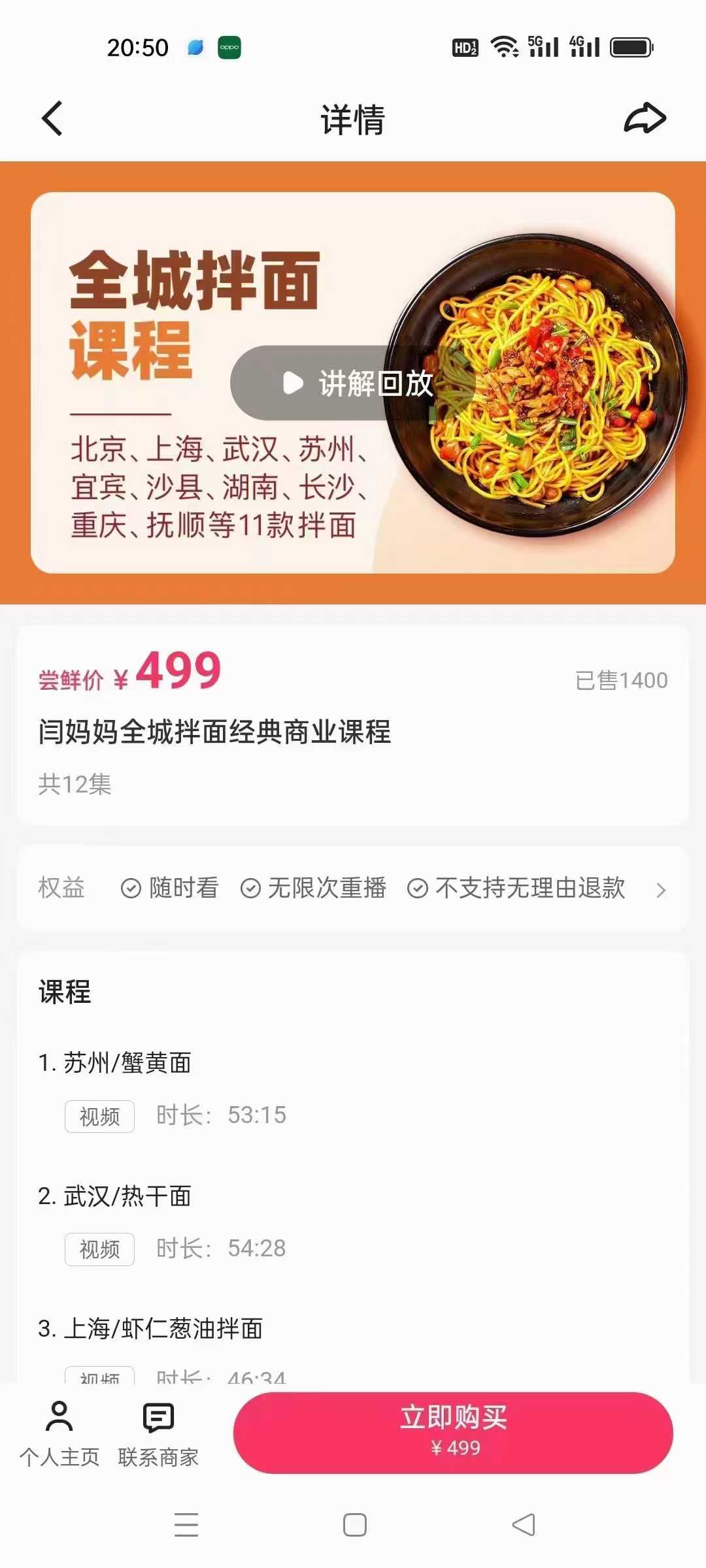Tap the 视频 tag under 武汉/热干面
This screenshot has height=1568, width=706.
99,1249
